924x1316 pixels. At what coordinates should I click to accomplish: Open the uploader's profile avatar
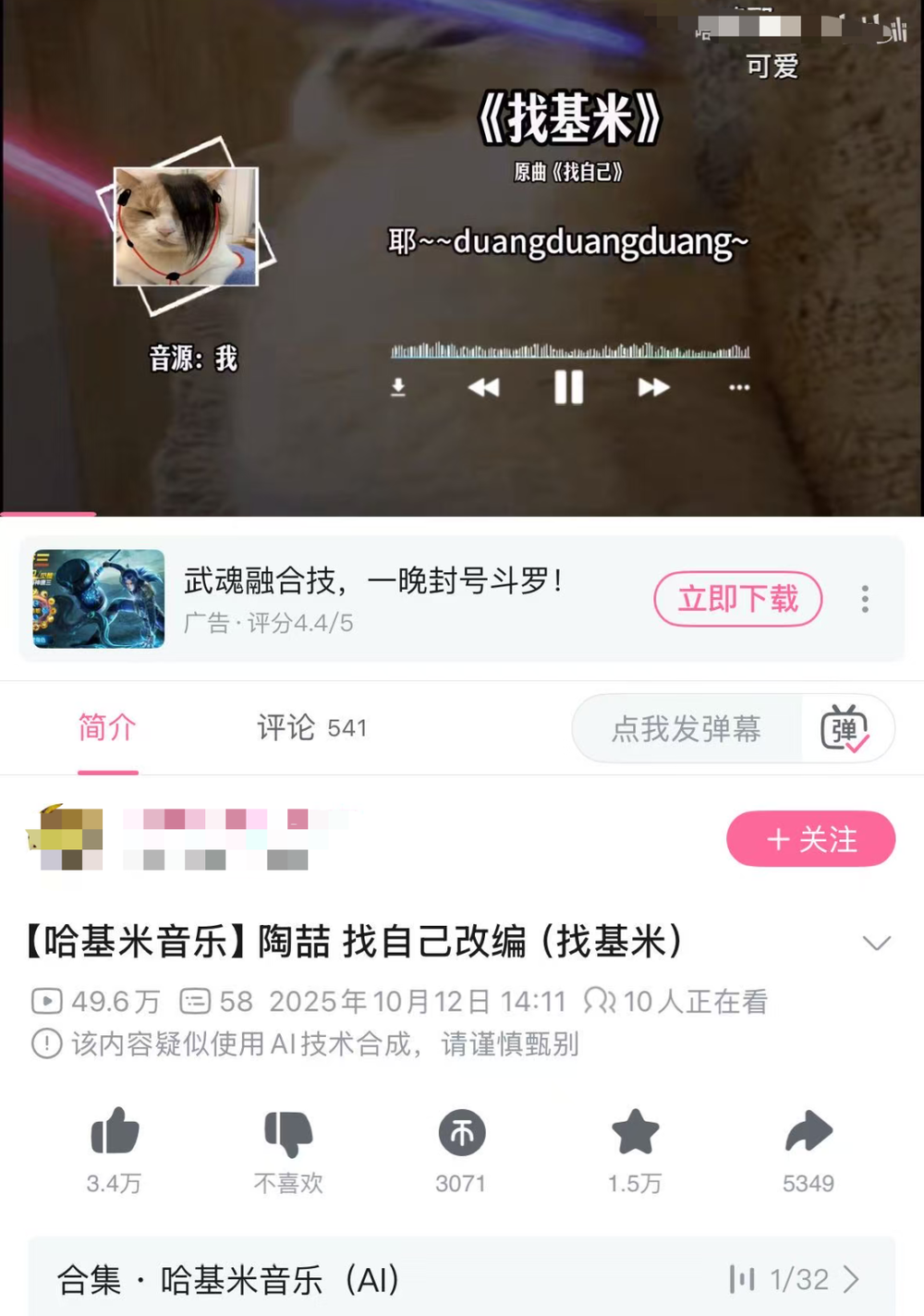pos(67,838)
